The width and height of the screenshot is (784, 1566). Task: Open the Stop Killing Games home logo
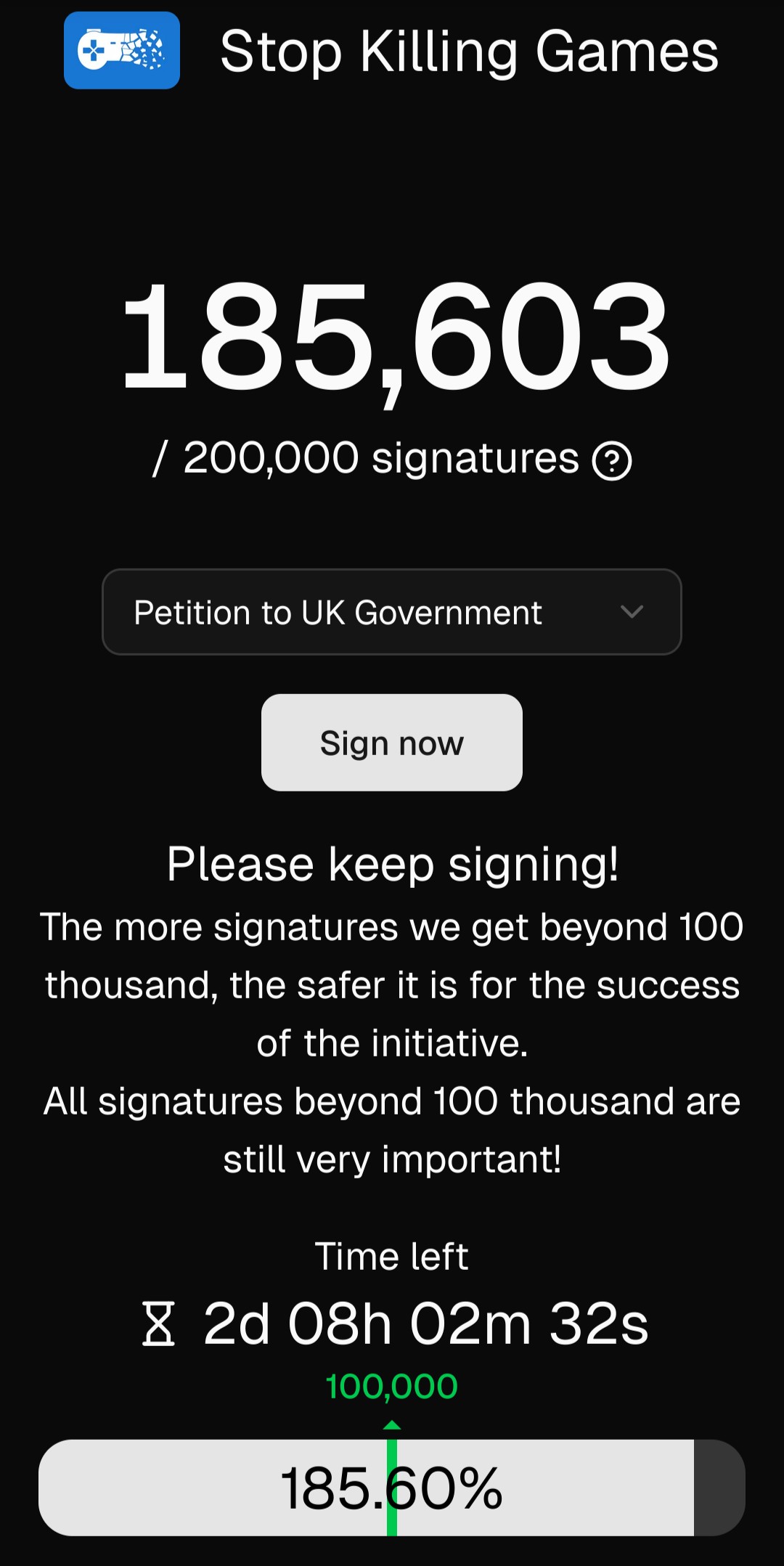click(122, 50)
